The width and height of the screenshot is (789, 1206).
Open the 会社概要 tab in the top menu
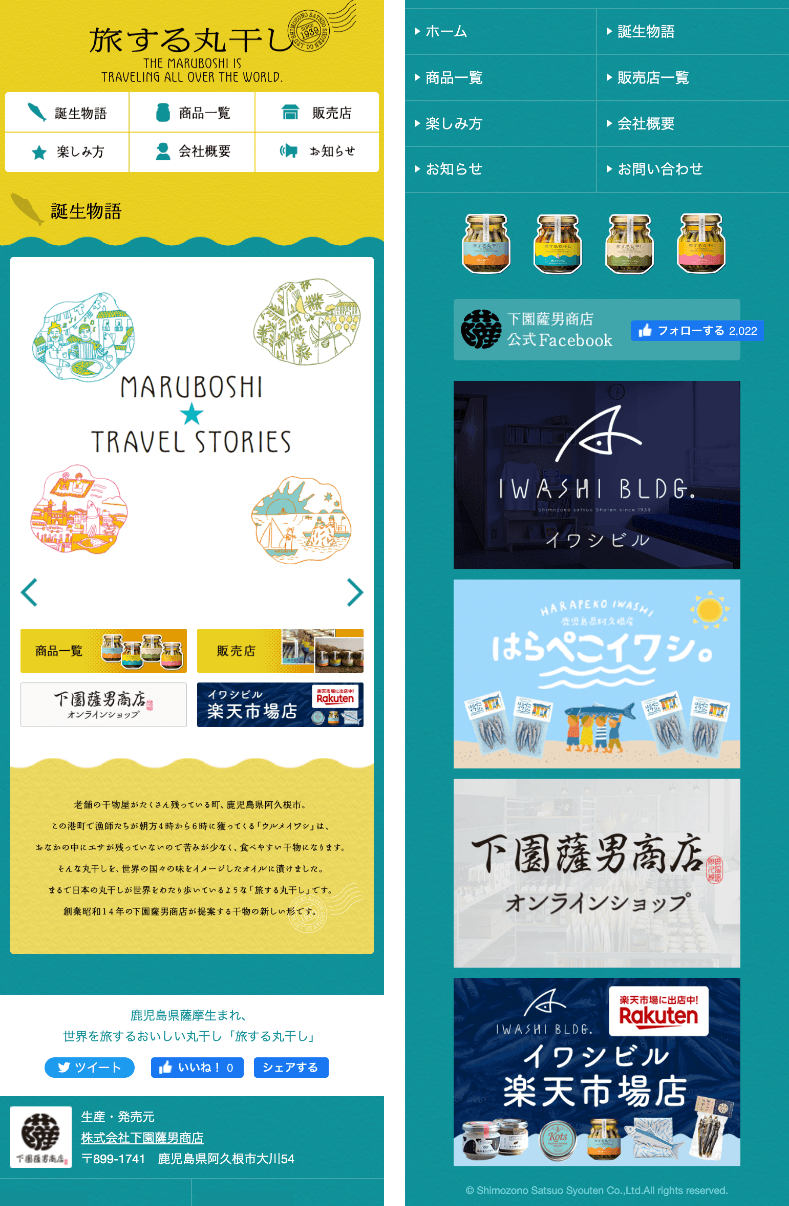click(192, 152)
